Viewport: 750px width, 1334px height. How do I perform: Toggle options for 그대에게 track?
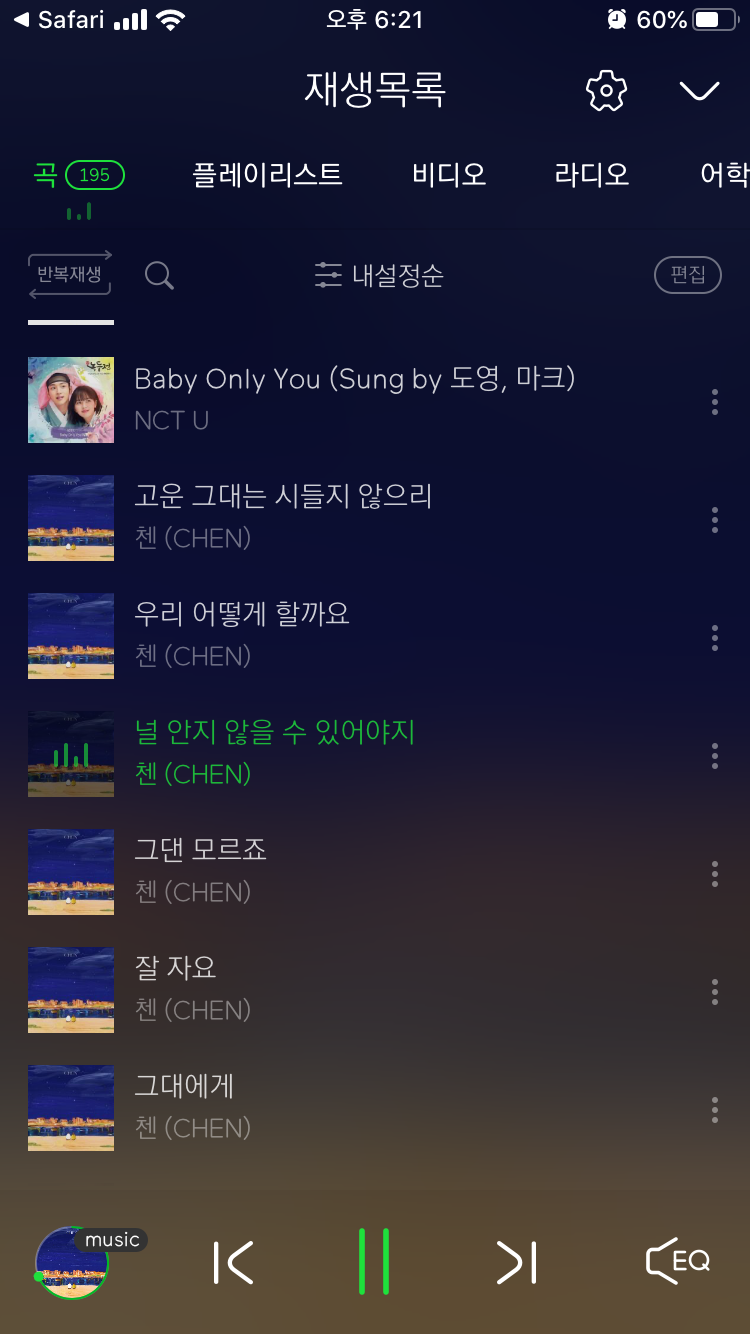tap(714, 1109)
